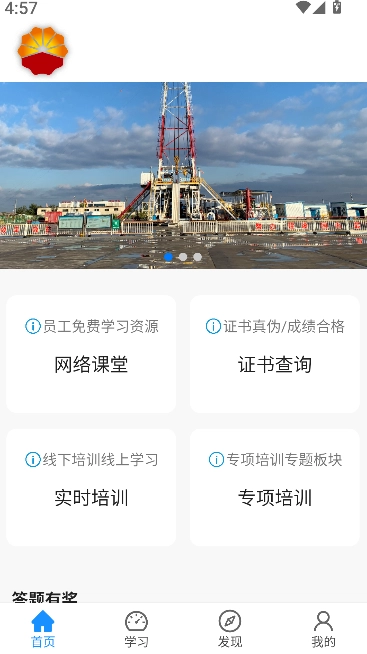Image resolution: width=367 pixels, height=654 pixels.
Task: Open the 专项培训 card
Action: coord(274,488)
